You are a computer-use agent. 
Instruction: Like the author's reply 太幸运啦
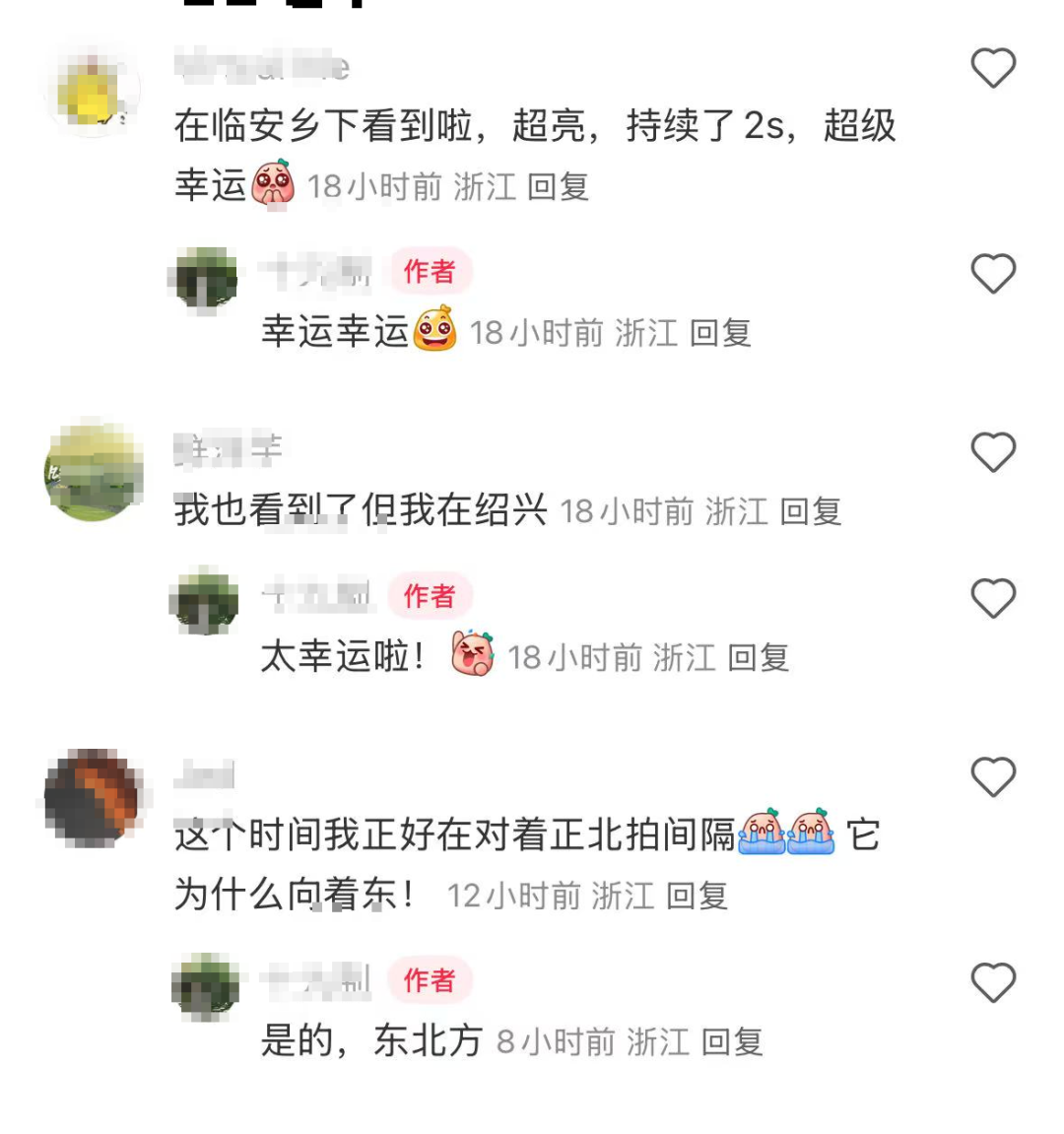coord(993,599)
